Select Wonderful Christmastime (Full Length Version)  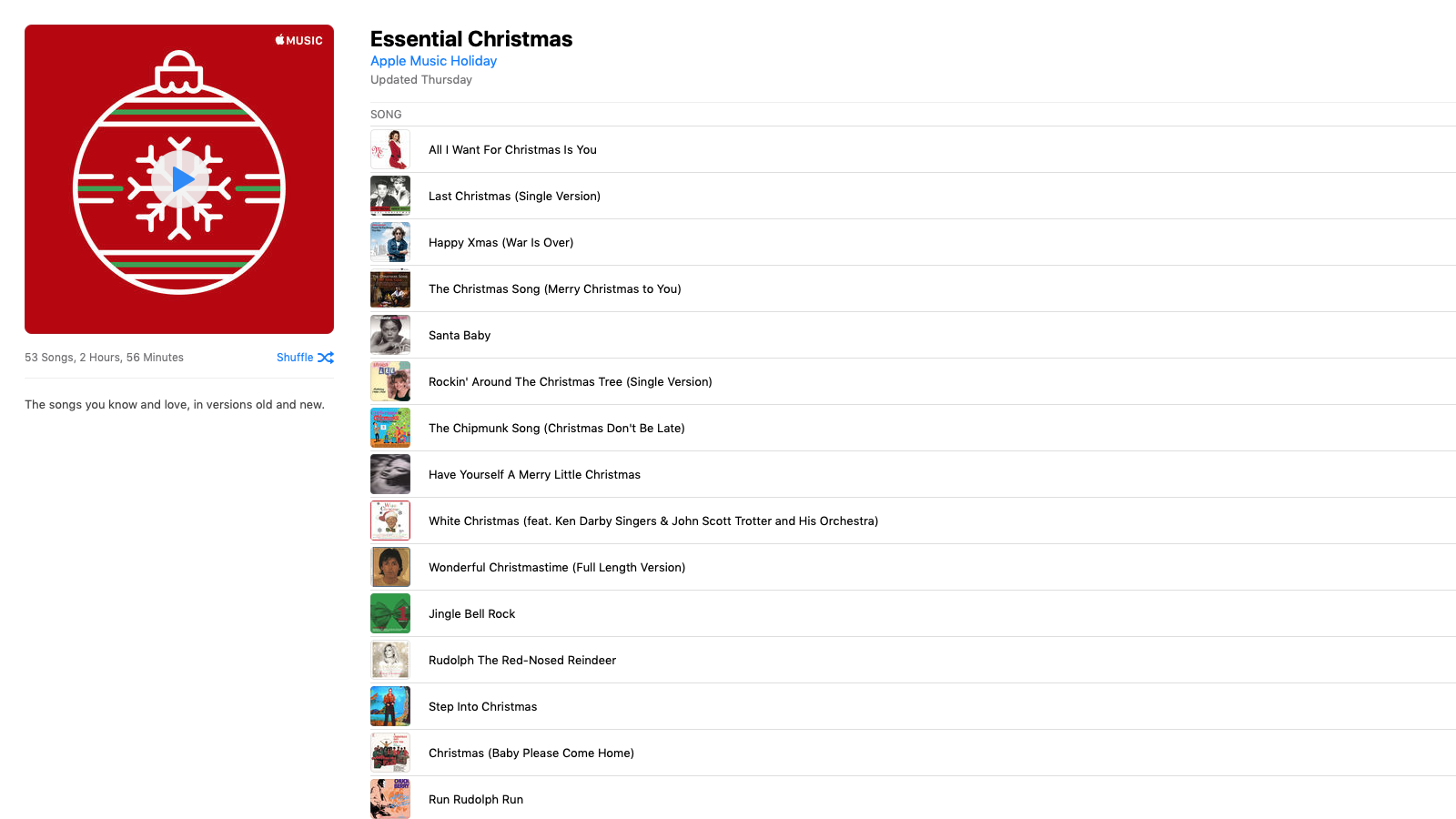(x=557, y=568)
